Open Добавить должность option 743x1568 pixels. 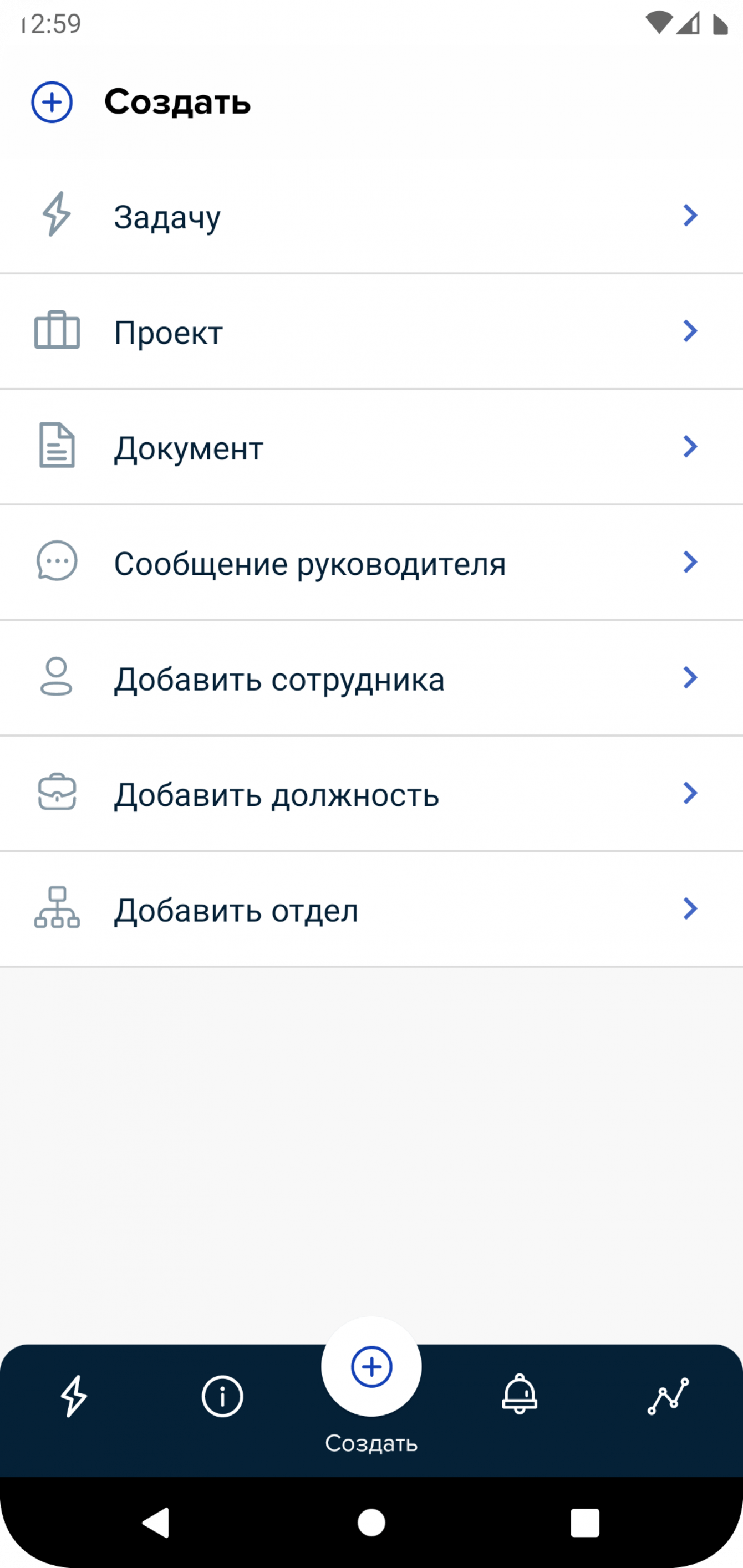[370, 794]
